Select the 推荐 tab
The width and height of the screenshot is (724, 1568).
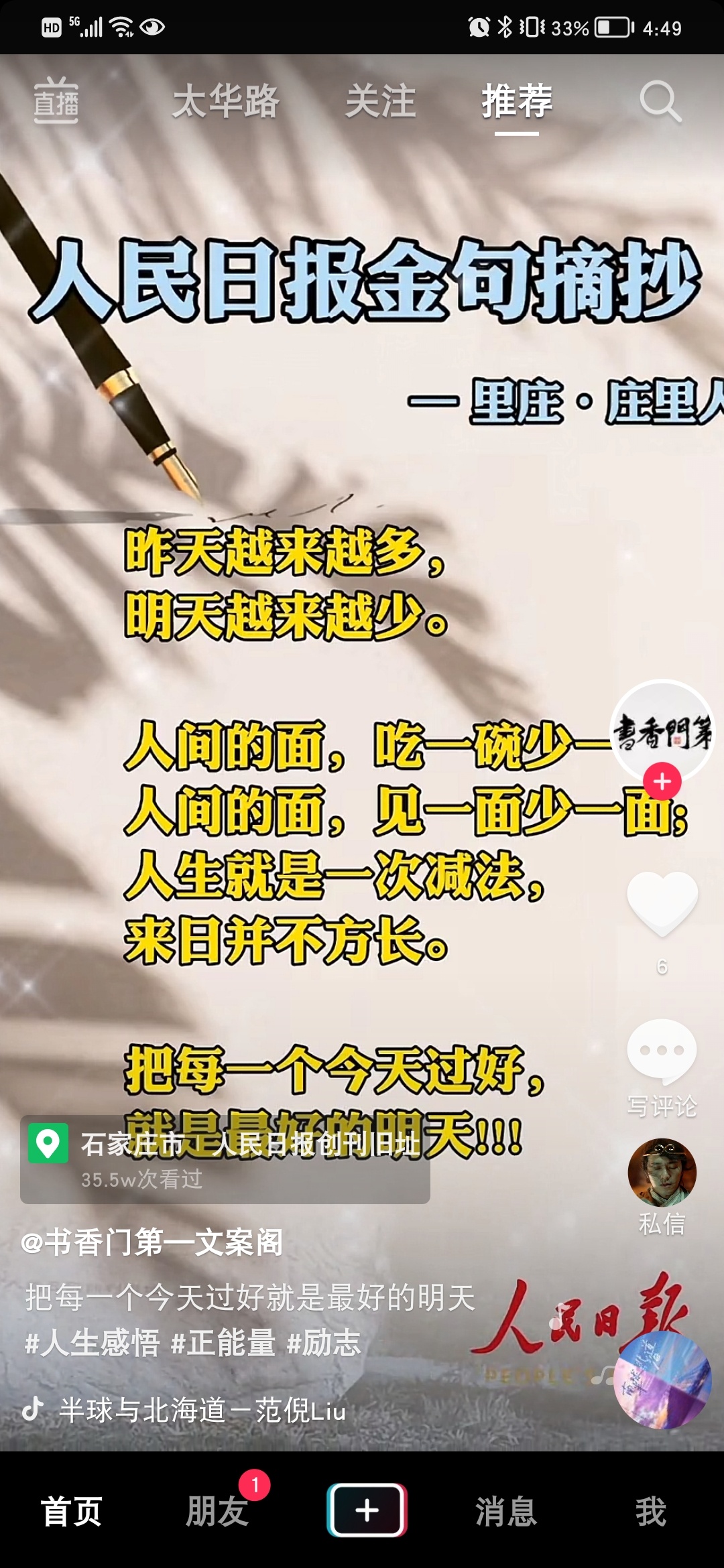517,102
